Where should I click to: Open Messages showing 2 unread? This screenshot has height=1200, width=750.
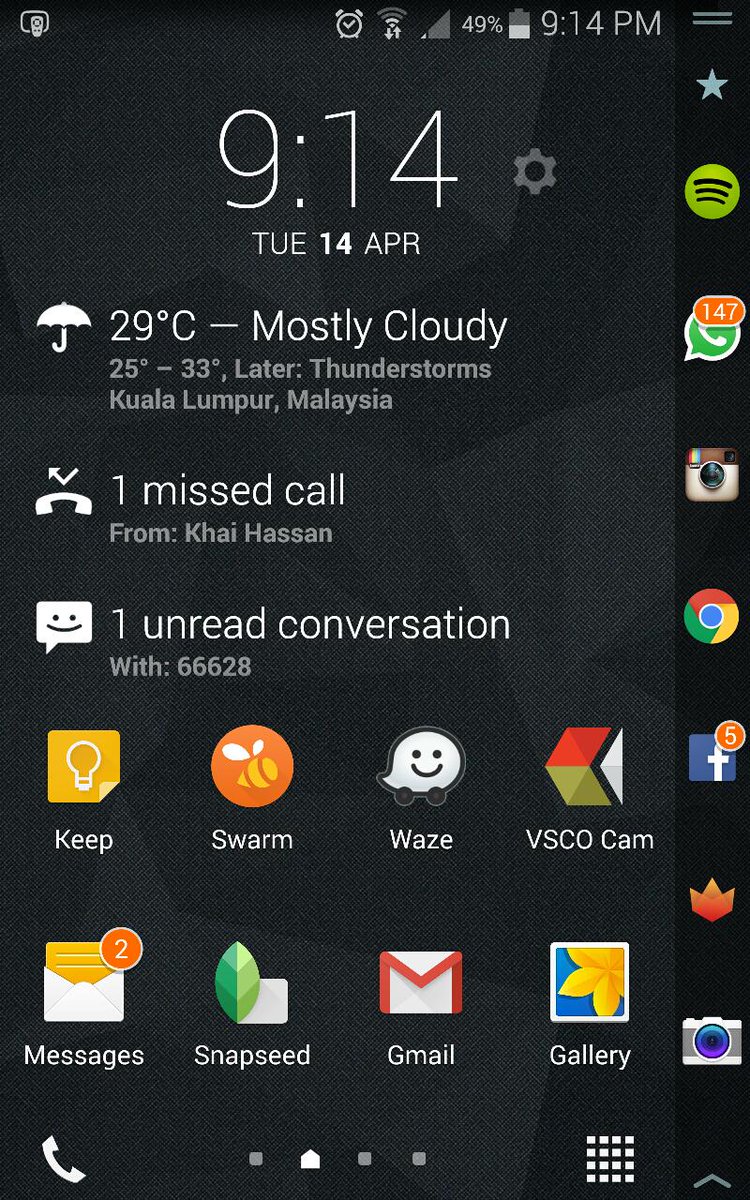coord(84,980)
